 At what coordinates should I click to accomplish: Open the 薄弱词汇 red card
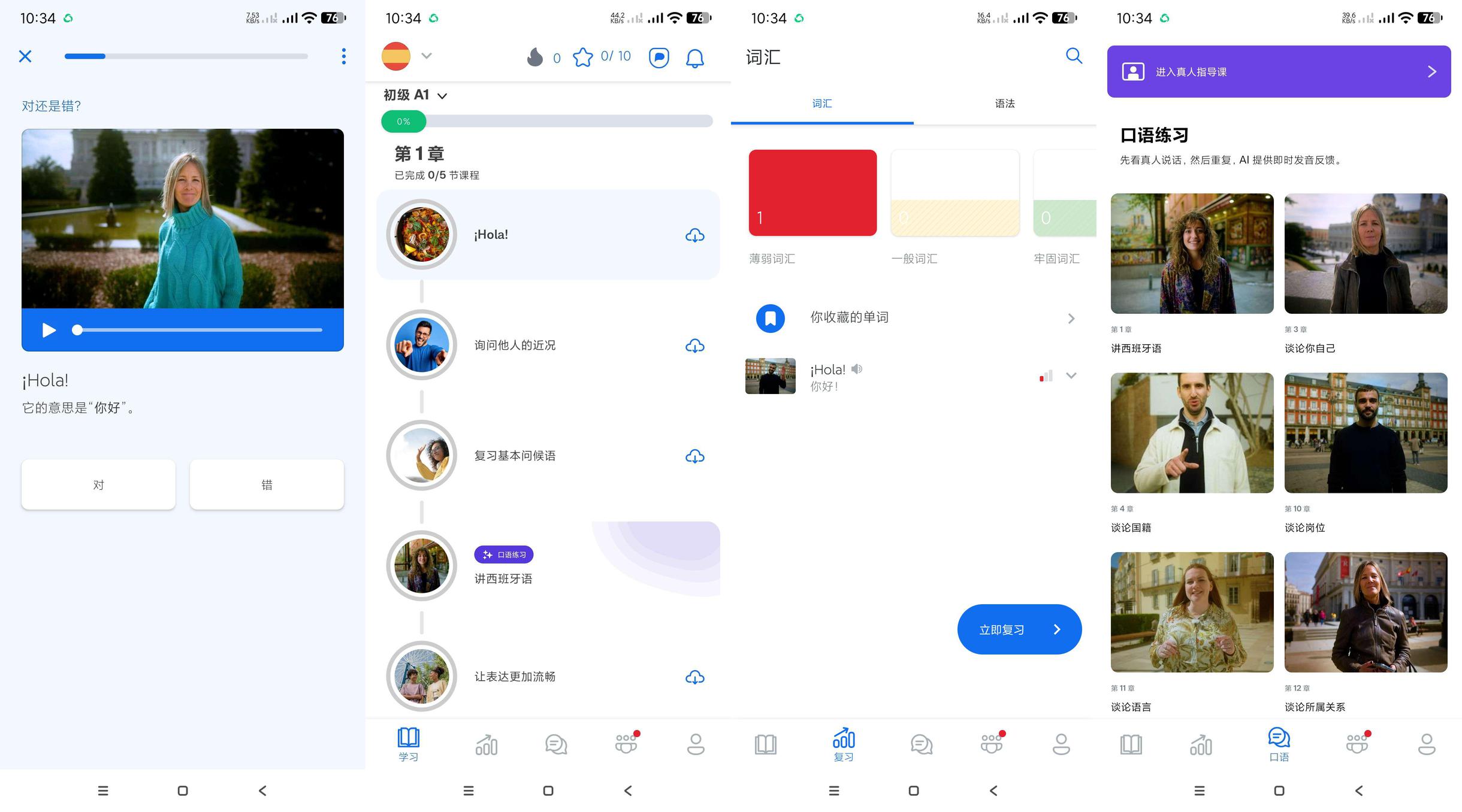click(x=812, y=193)
